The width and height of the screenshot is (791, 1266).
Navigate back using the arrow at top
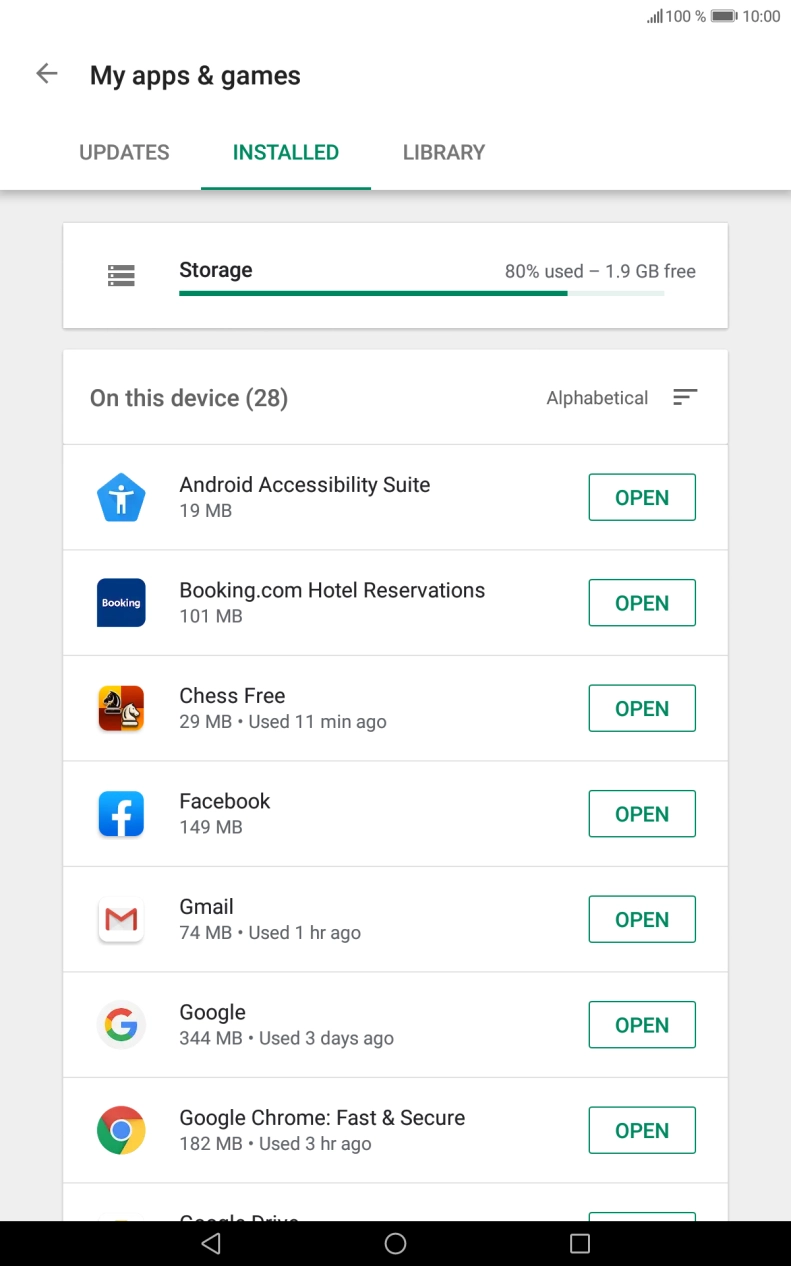46,73
